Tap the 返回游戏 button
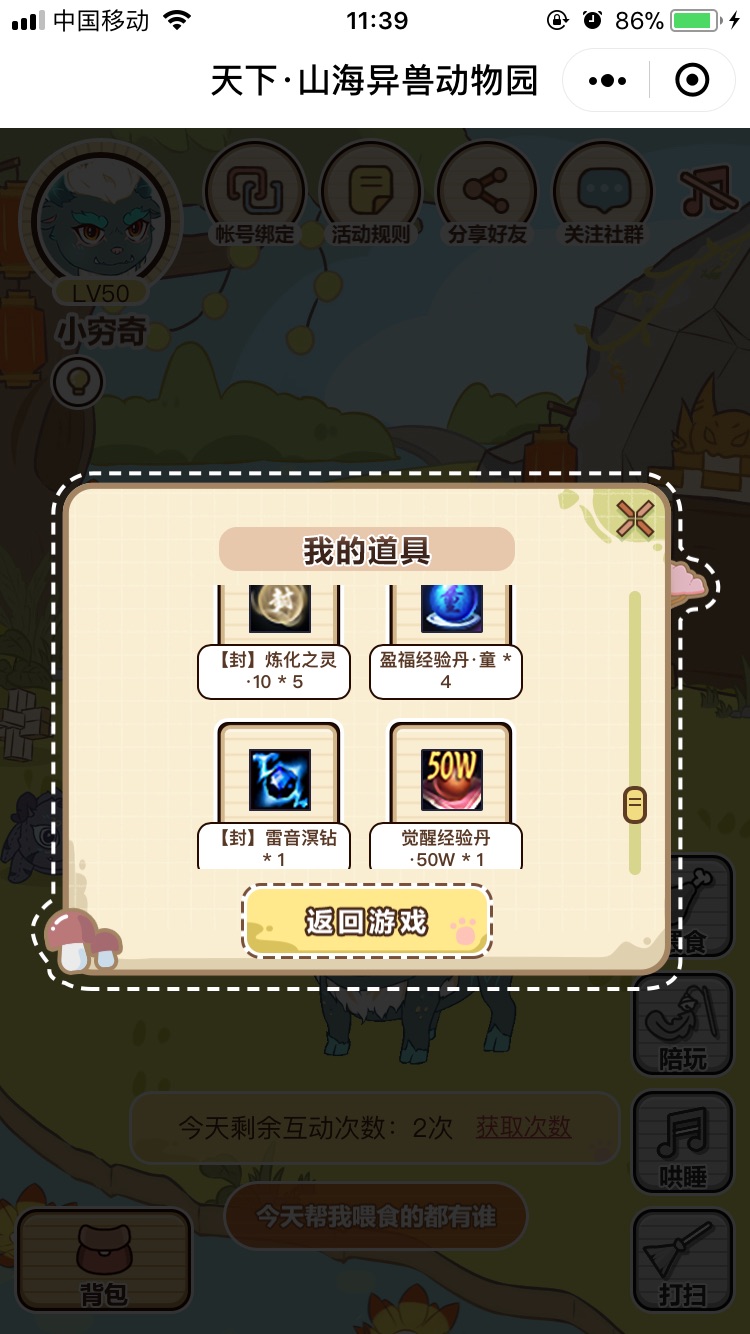 tap(367, 921)
